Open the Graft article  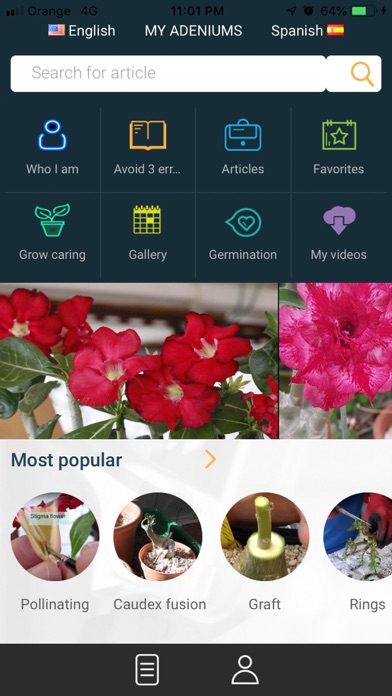265,552
